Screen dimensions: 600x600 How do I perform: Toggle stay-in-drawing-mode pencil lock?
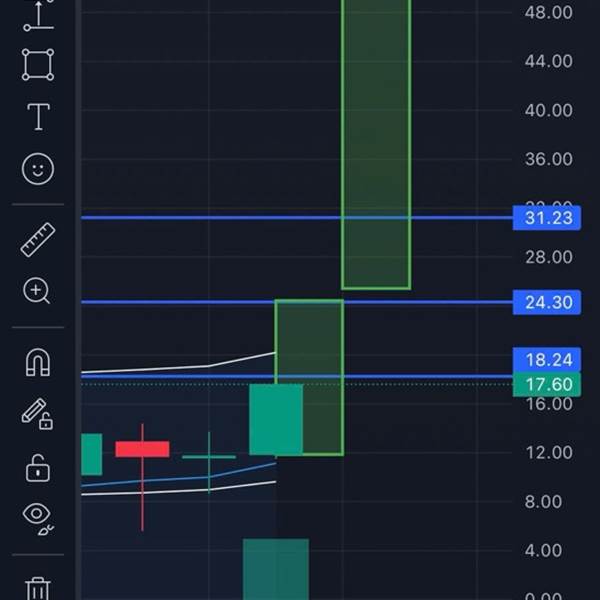[37, 414]
